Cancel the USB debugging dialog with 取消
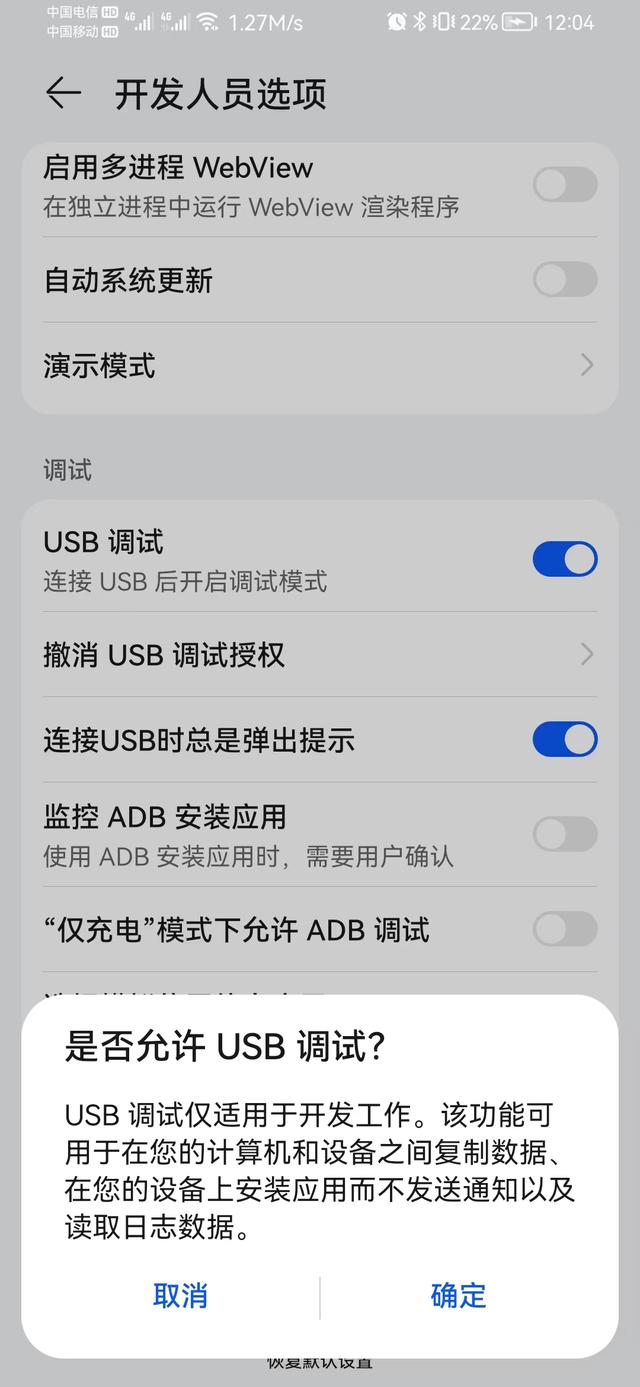640x1387 pixels. click(x=180, y=1296)
